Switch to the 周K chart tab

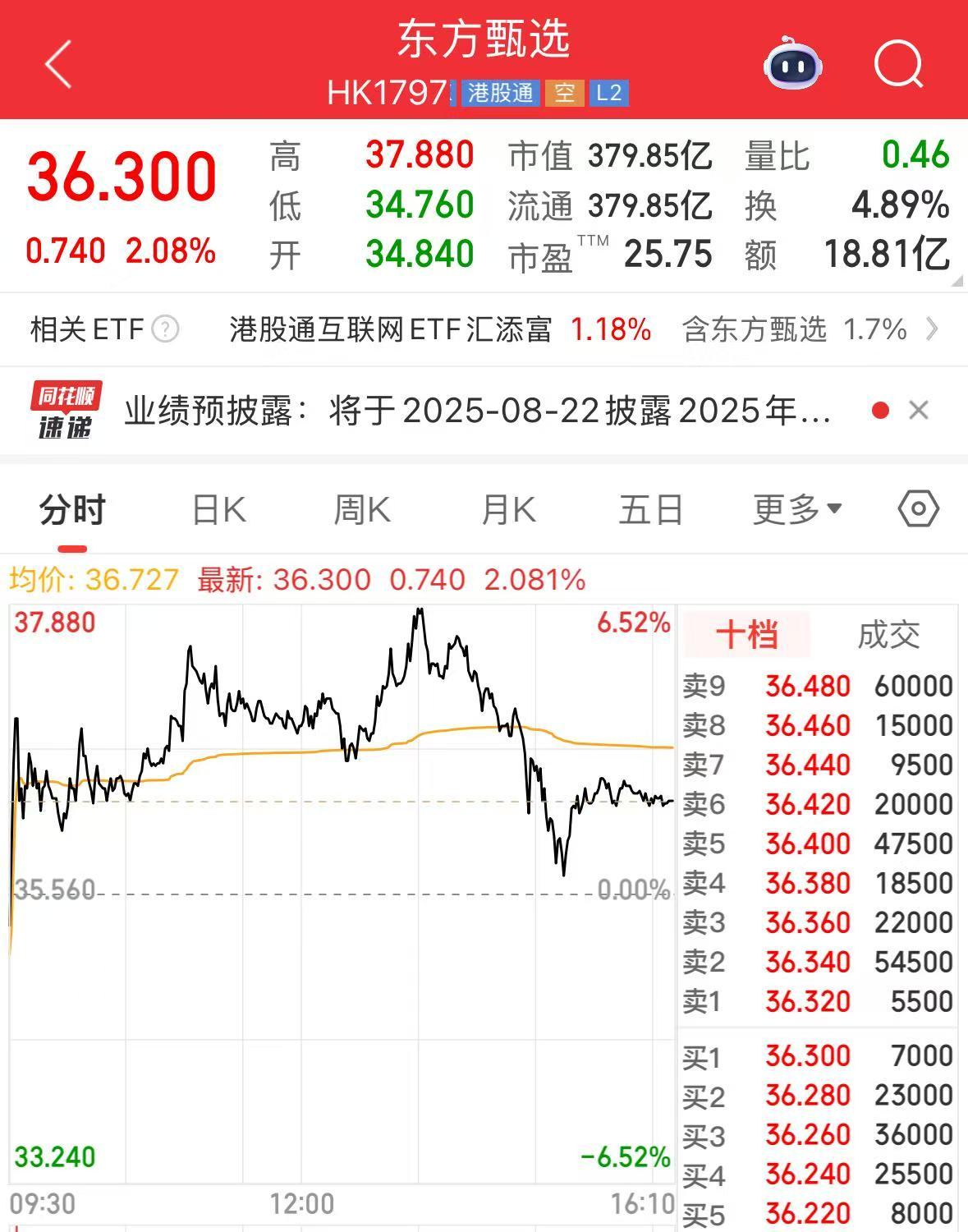tap(362, 510)
